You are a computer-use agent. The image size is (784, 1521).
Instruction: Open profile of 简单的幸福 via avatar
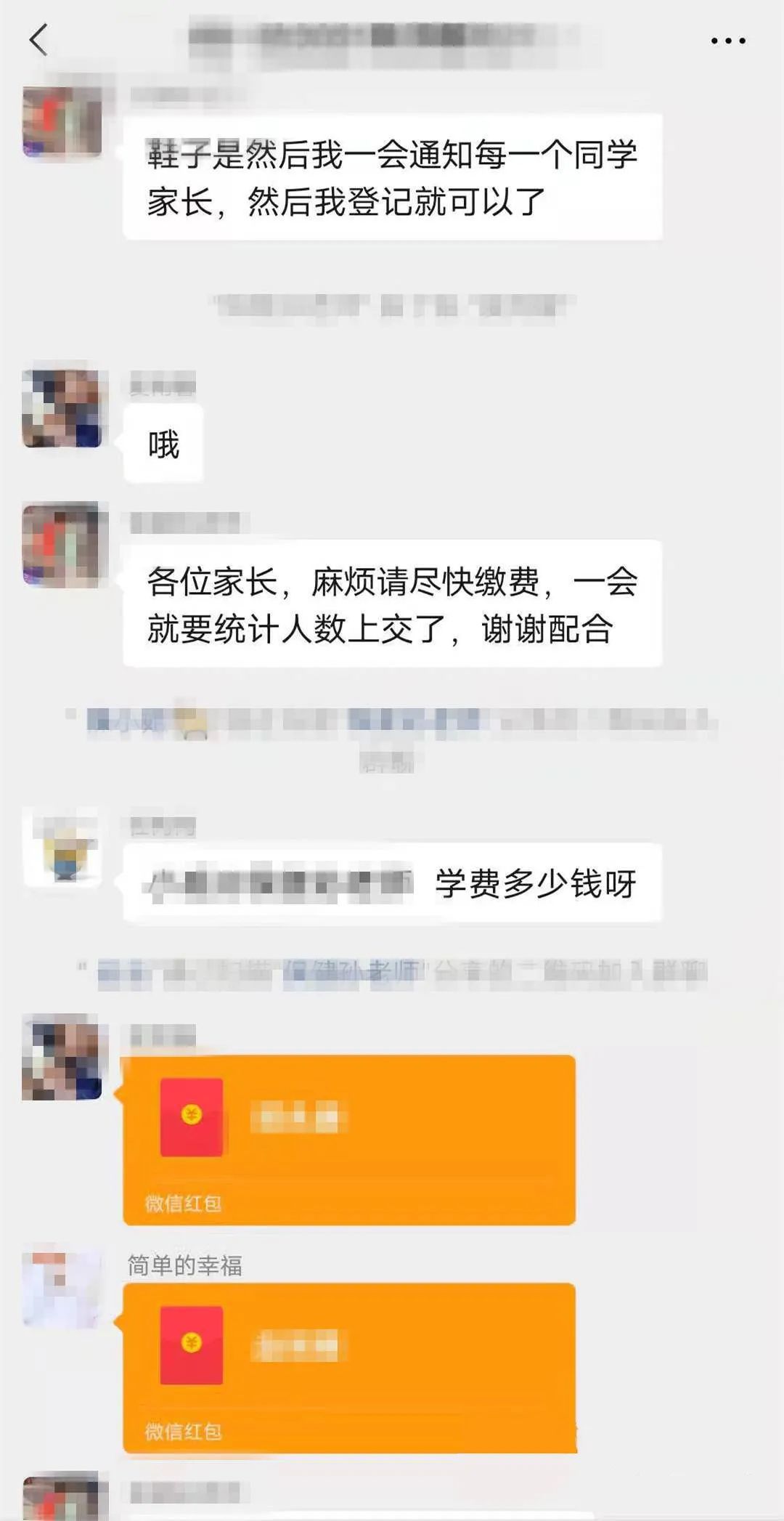tap(62, 1288)
